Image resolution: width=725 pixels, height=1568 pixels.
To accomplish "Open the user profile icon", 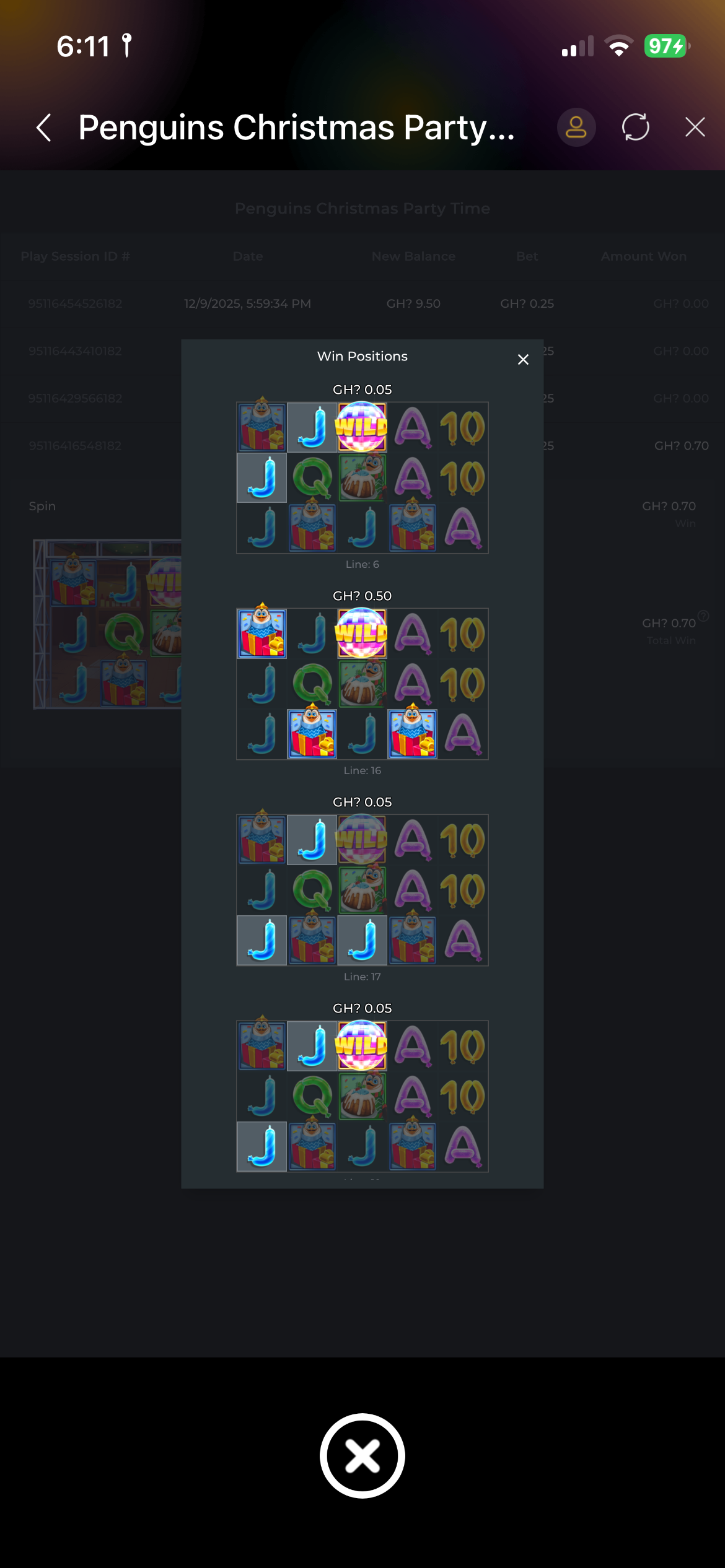I will click(576, 128).
